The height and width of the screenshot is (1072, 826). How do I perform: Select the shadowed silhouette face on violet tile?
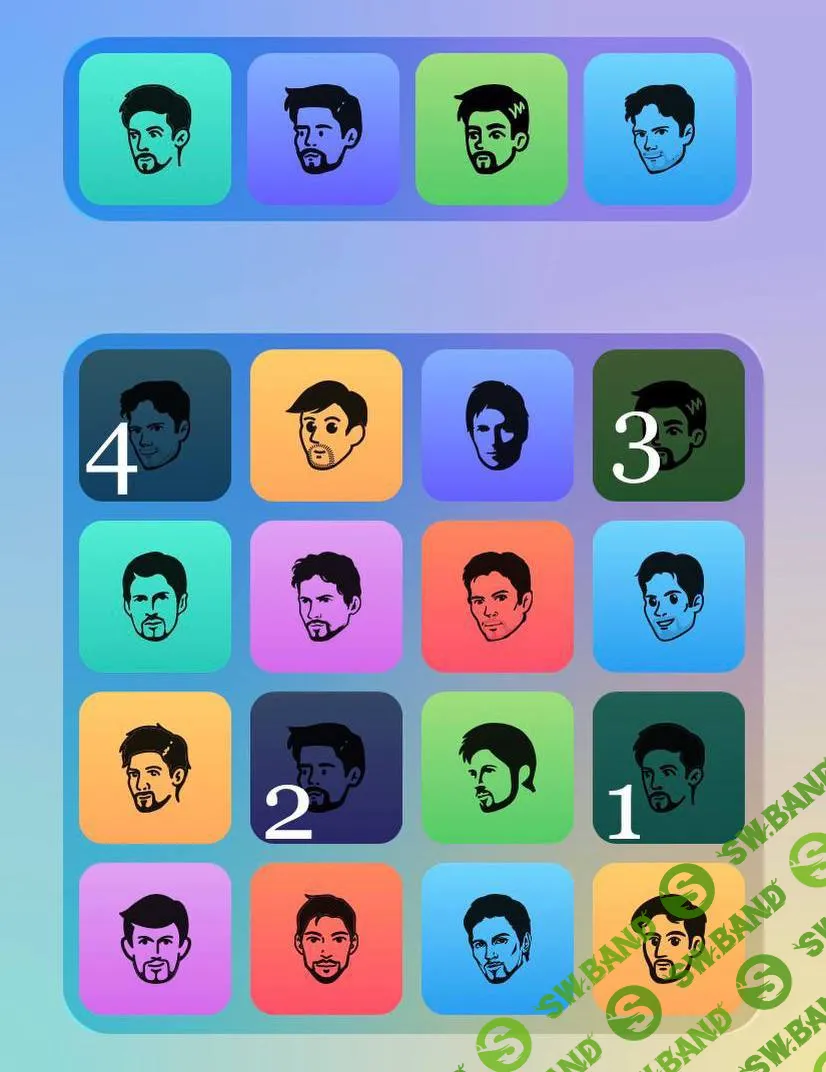(497, 425)
